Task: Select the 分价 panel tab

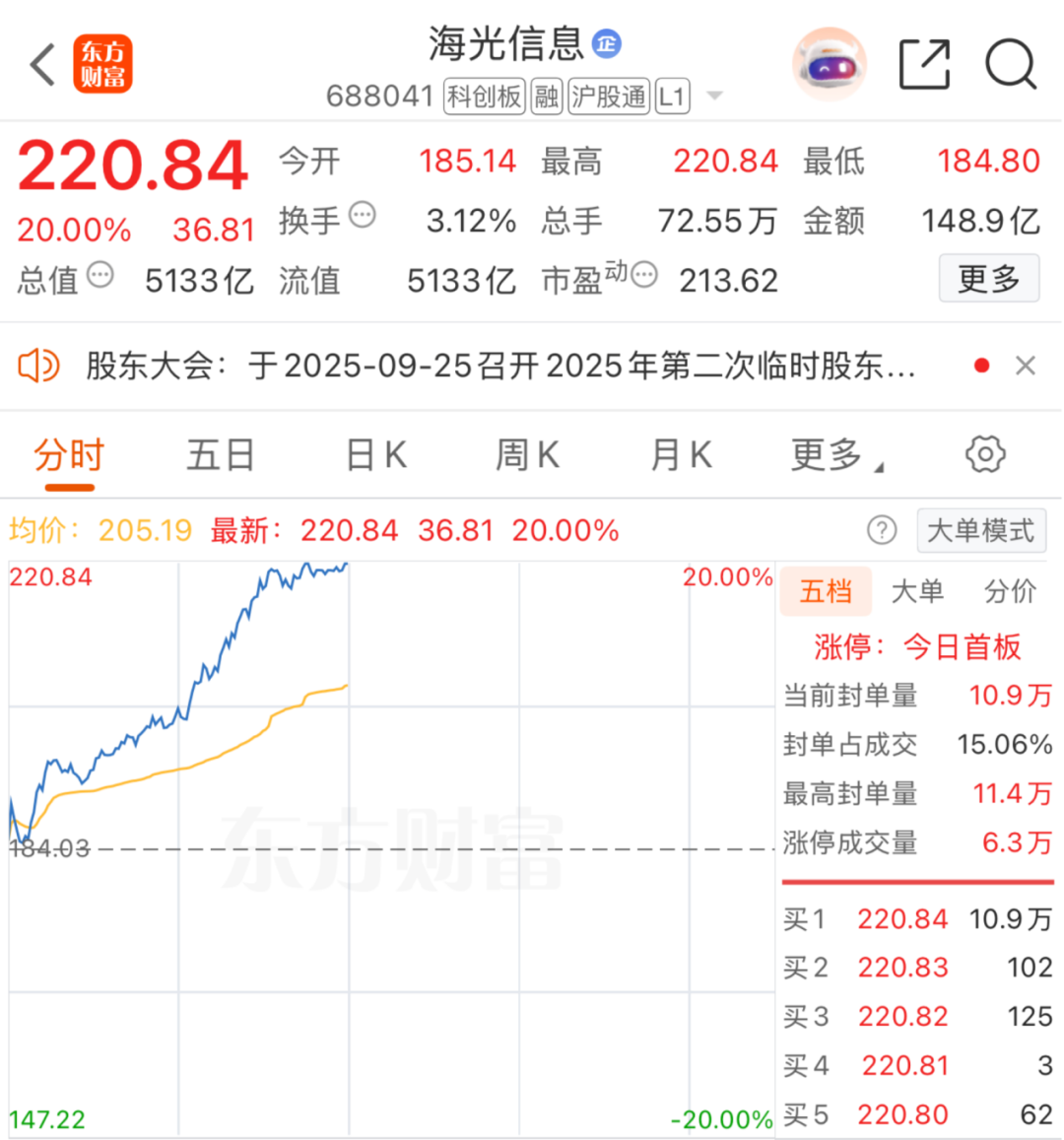Action: coord(1010,591)
